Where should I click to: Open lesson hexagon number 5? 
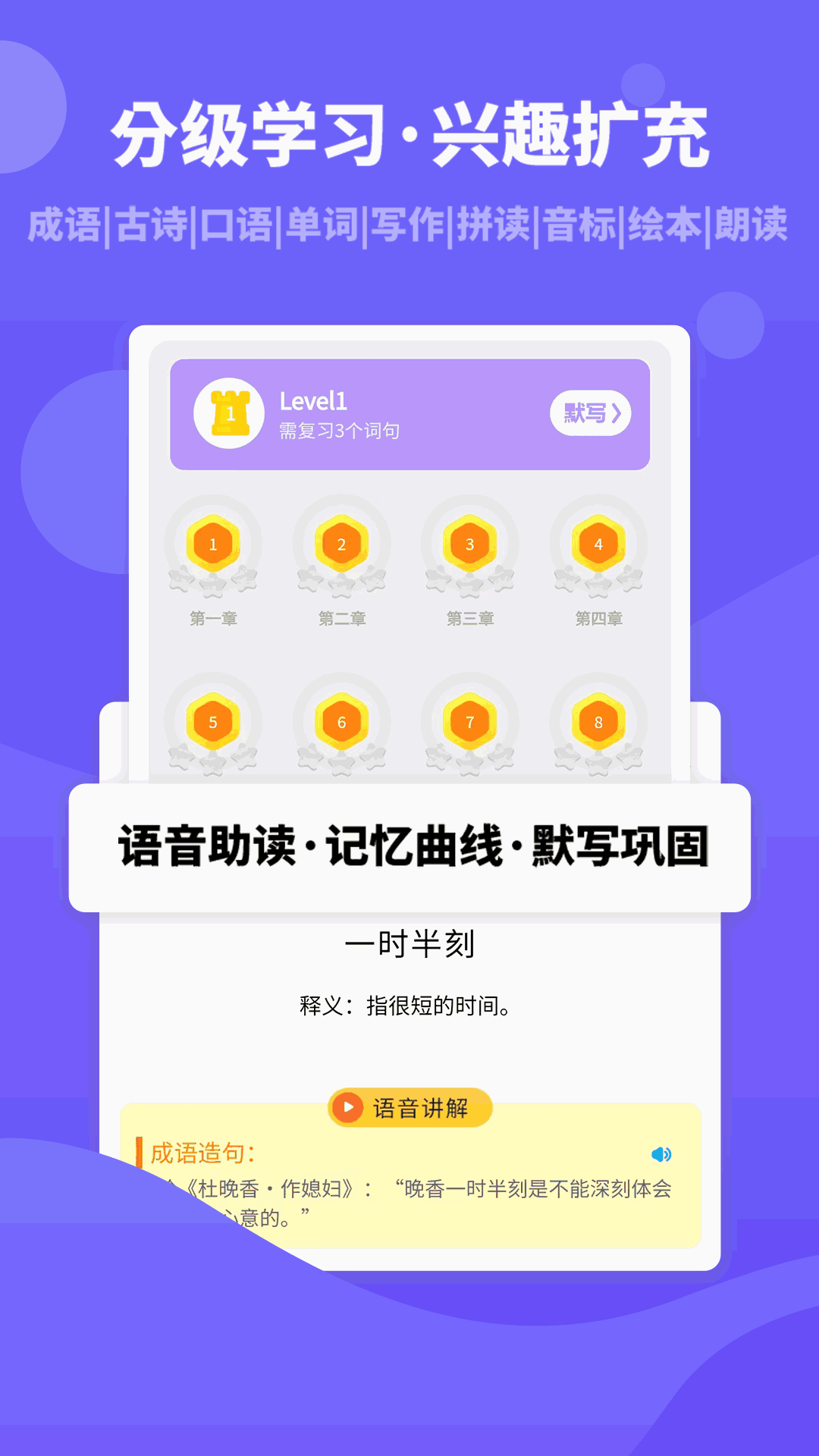pyautogui.click(x=213, y=723)
